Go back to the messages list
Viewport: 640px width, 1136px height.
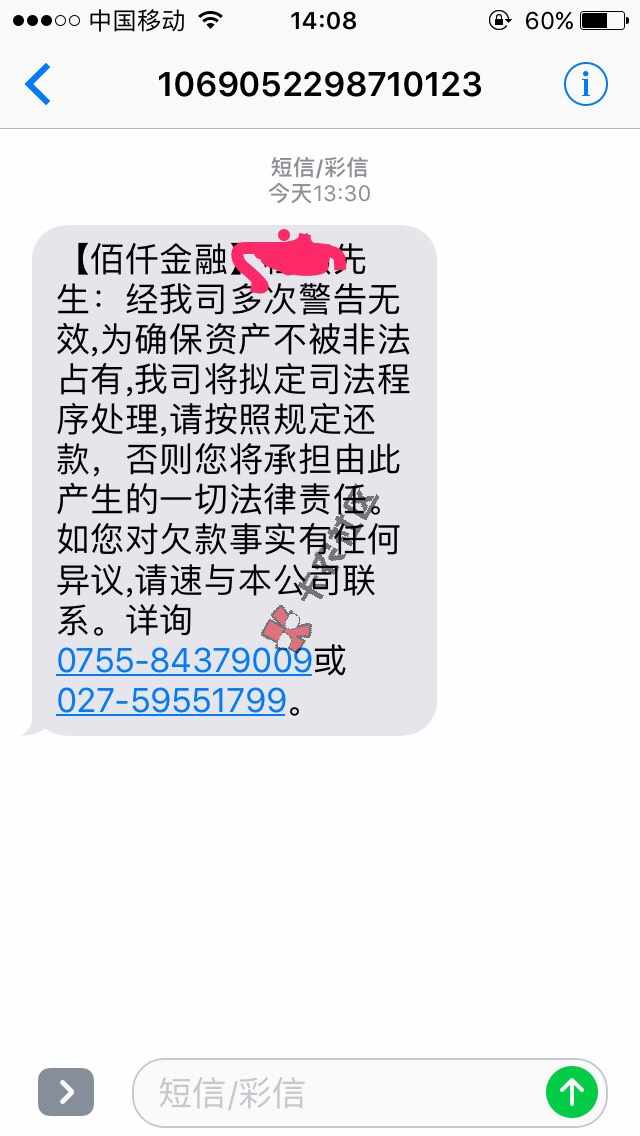coord(38,85)
